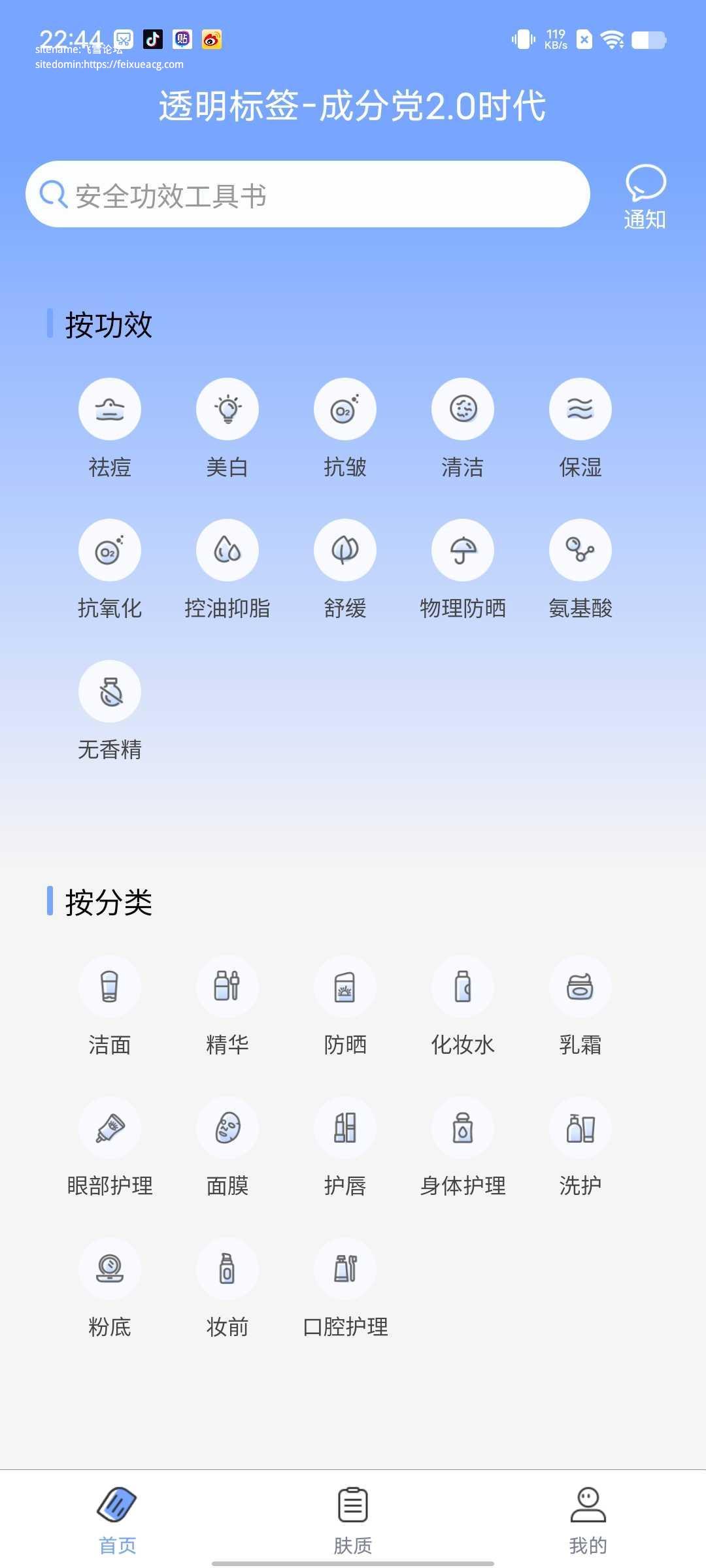The image size is (706, 1568).
Task: Tap the 口腔护理 (oral care) icon
Action: coord(345,1268)
